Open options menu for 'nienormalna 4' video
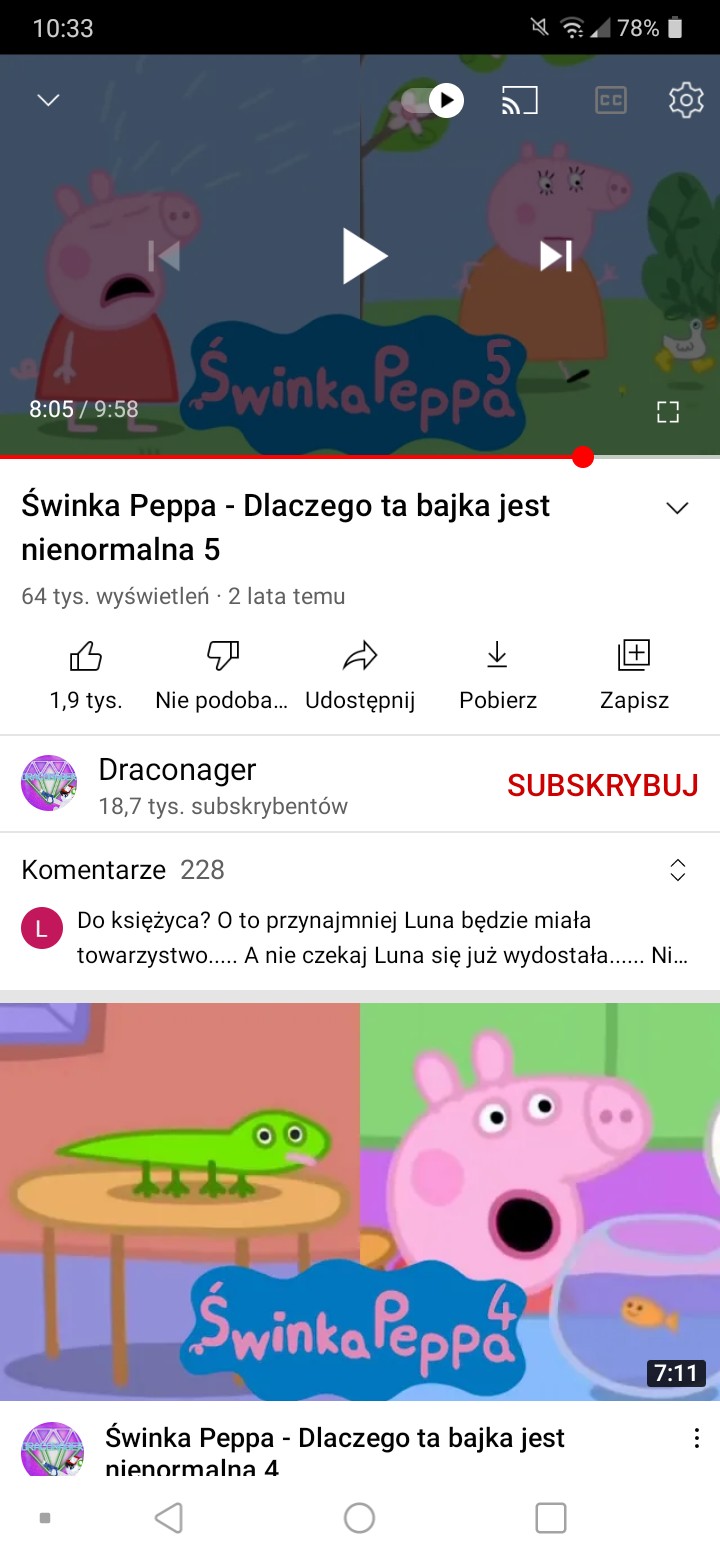 (697, 1439)
